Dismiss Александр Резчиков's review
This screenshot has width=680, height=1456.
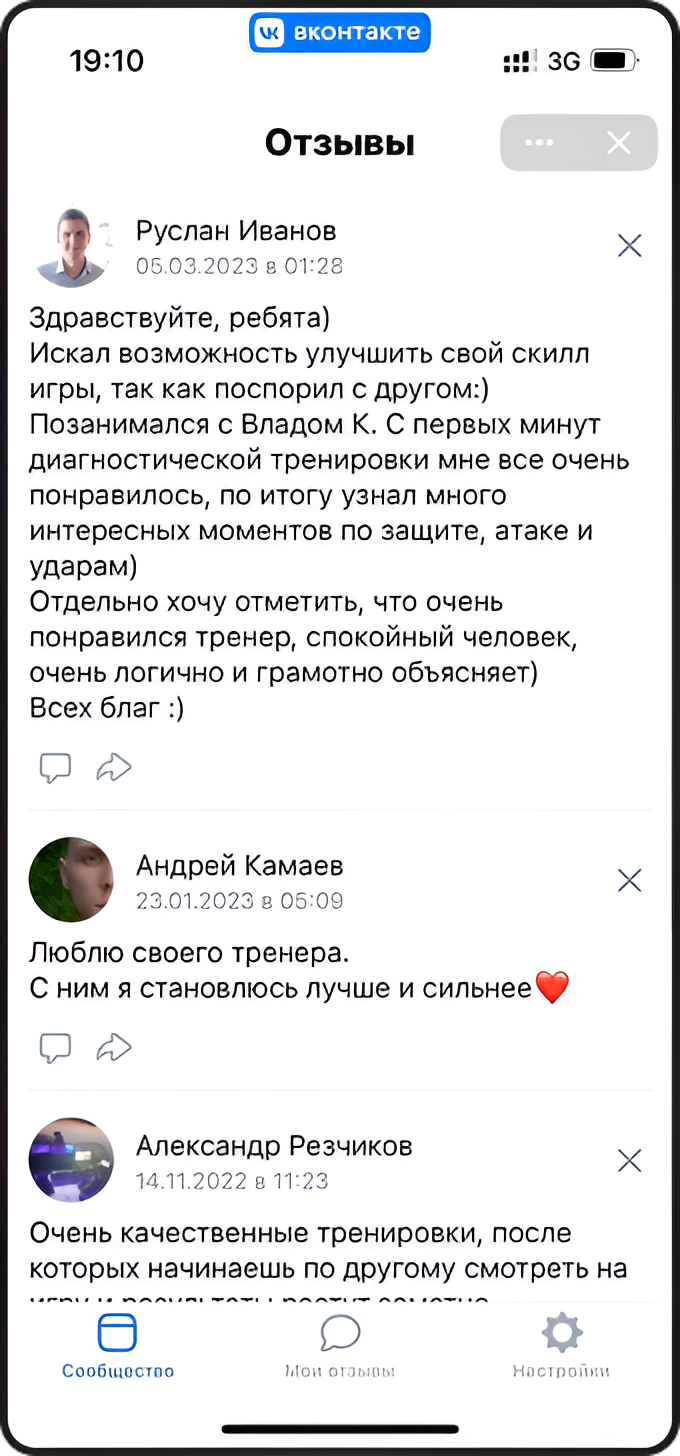point(629,1160)
